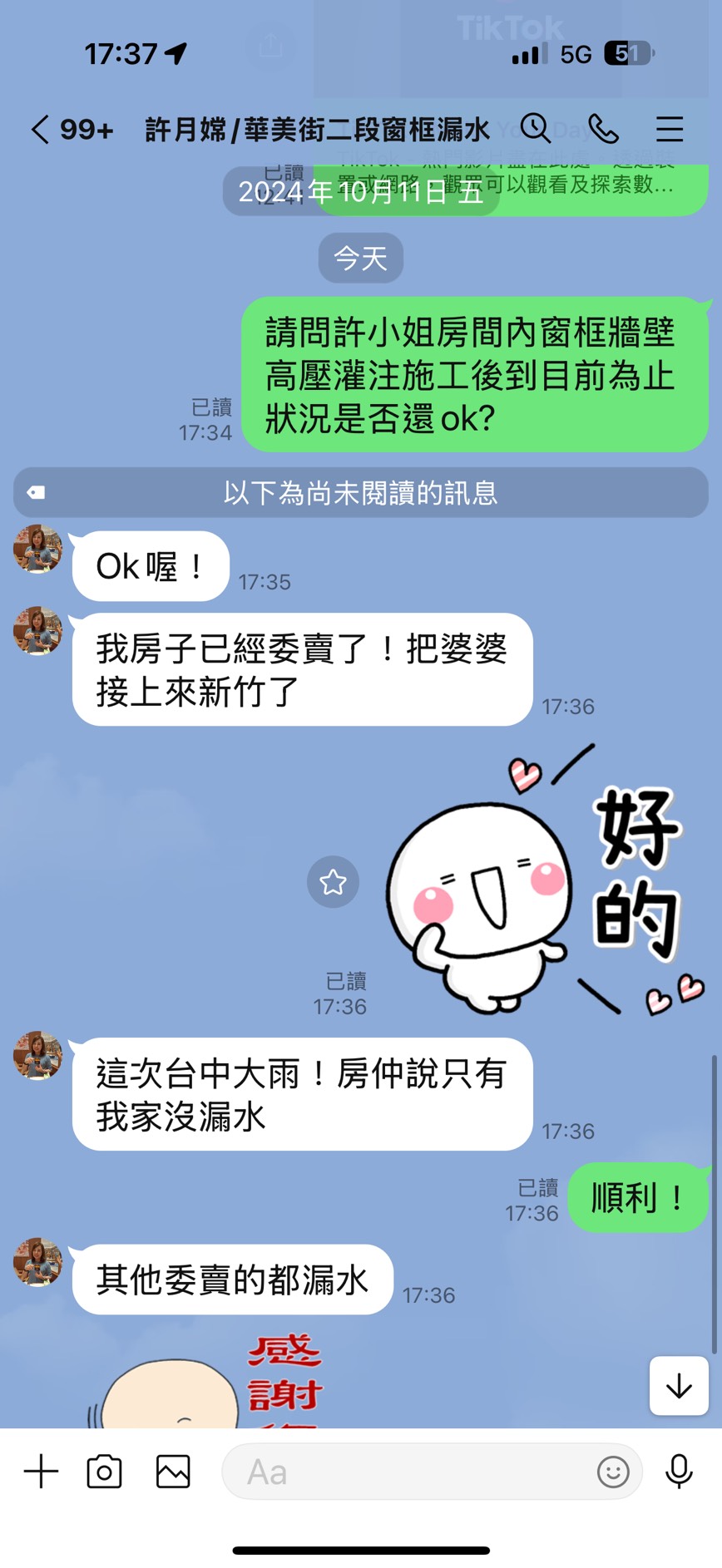
Task: Record a voice message
Action: click(679, 1472)
